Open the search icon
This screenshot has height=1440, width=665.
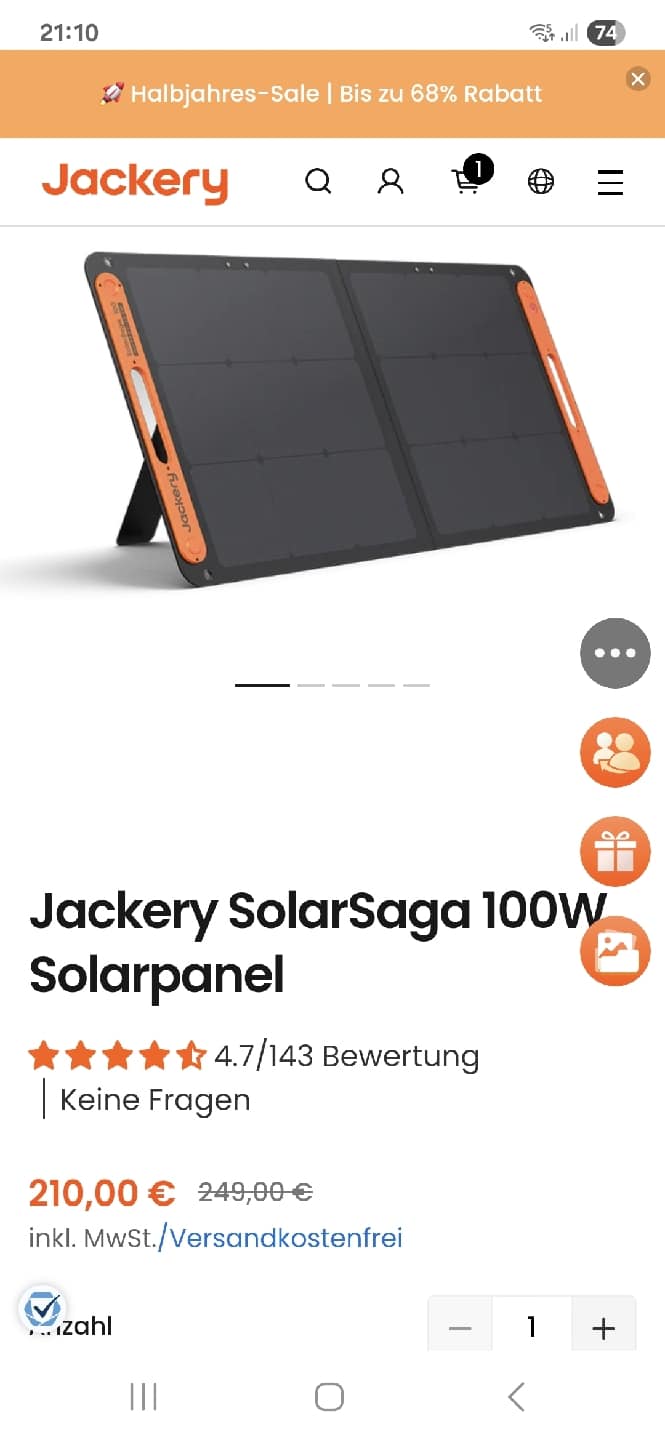[x=318, y=182]
